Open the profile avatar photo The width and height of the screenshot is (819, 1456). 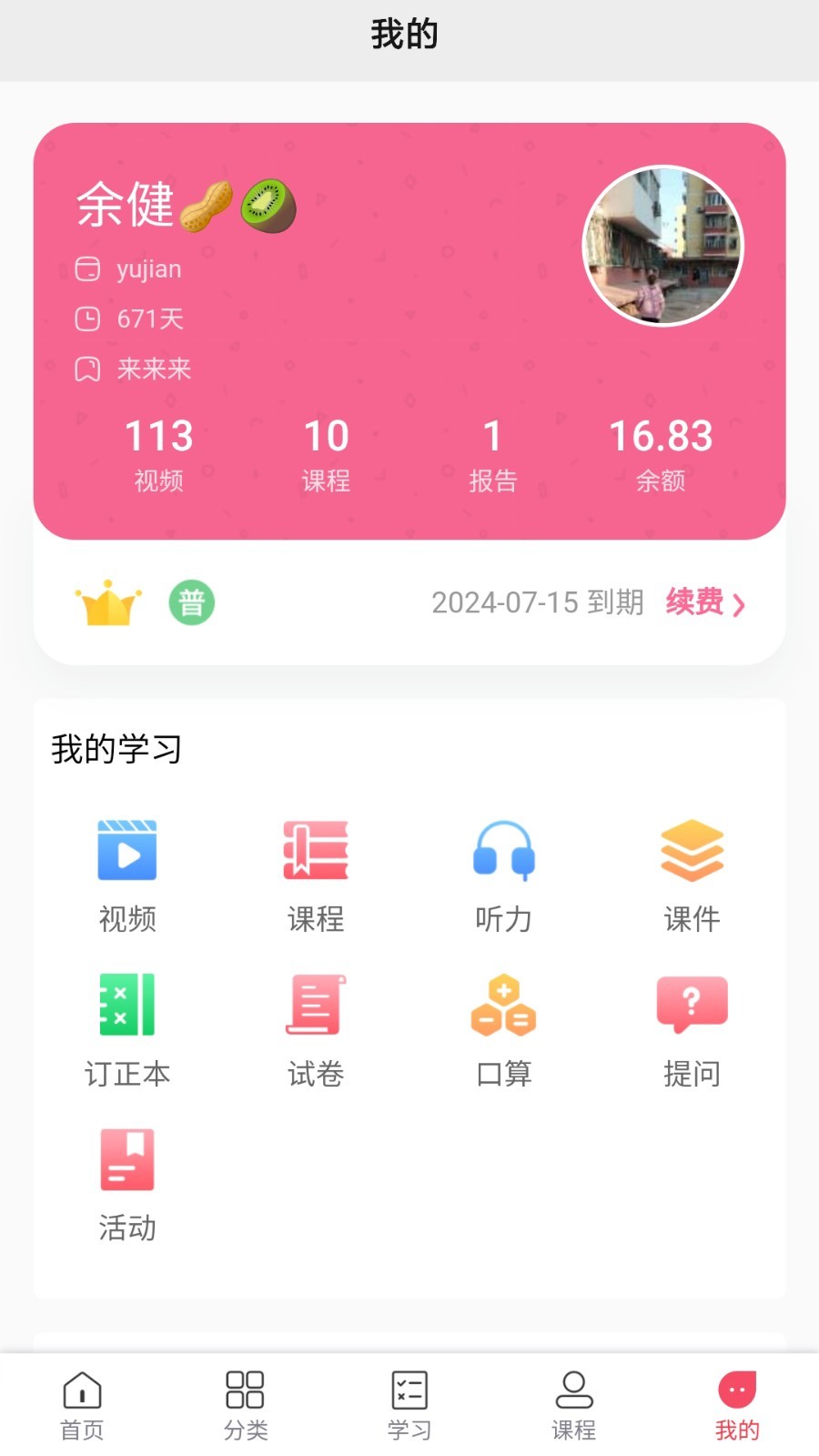[663, 247]
